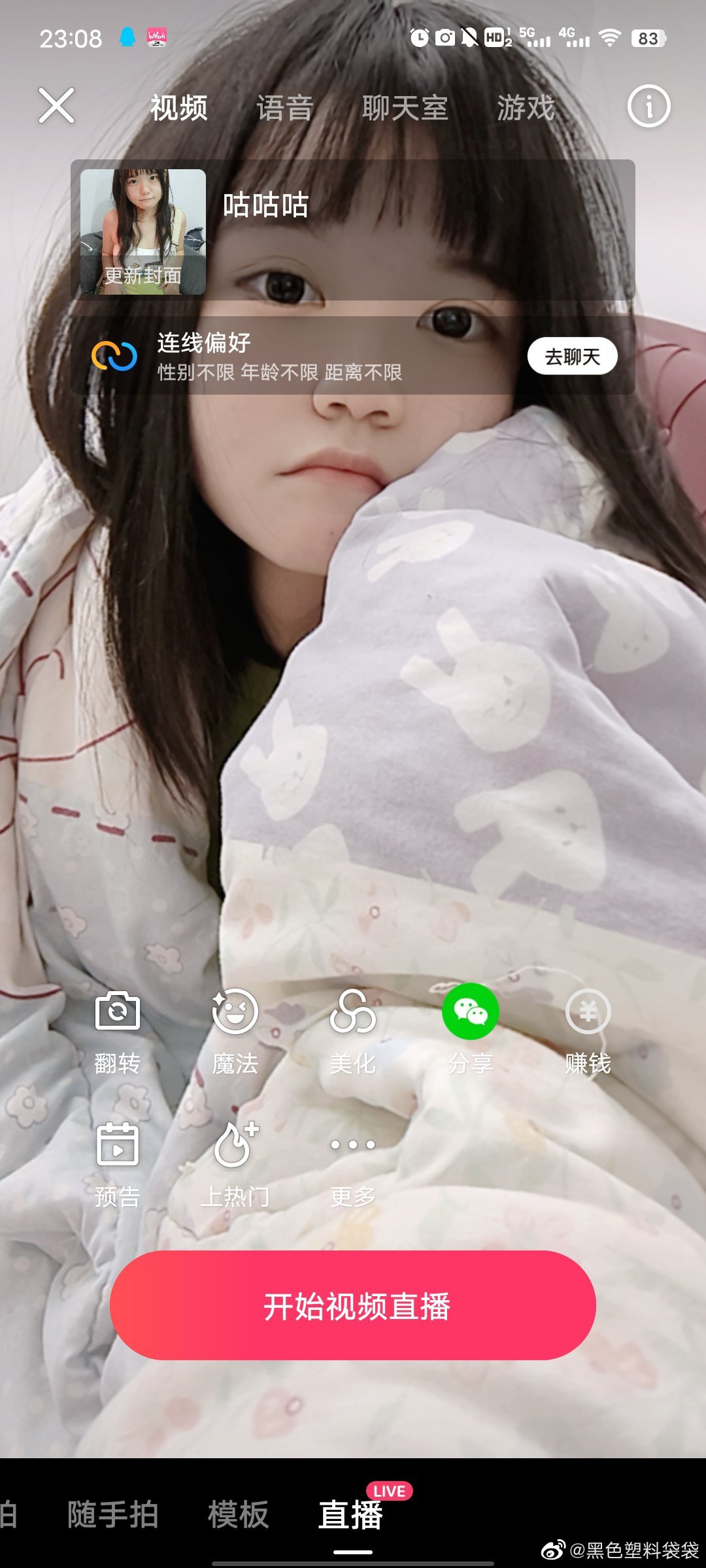Switch to the 语音 tab
Screen dimensions: 706x1568
click(x=285, y=108)
